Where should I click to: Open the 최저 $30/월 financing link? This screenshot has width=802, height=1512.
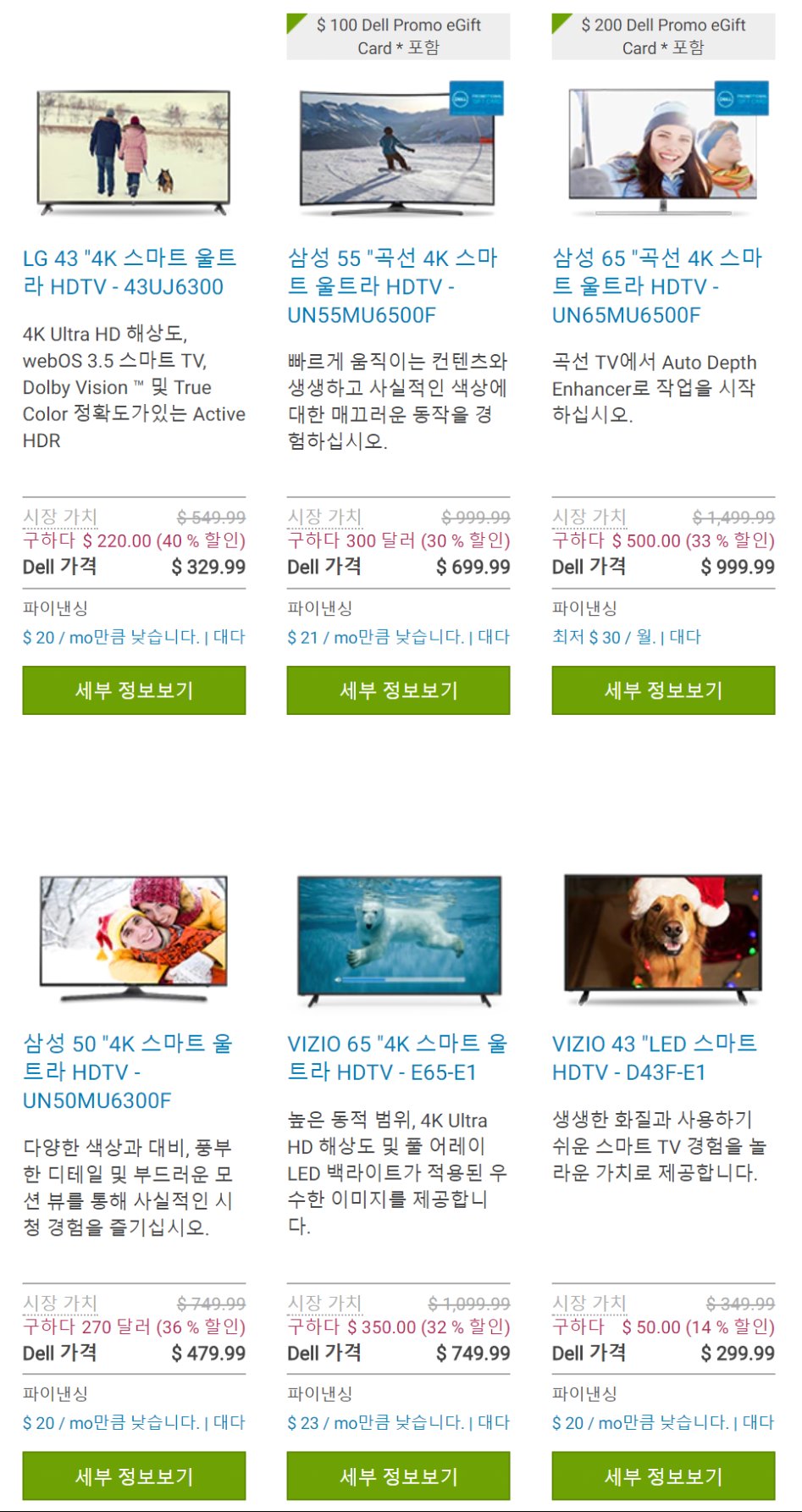pyautogui.click(x=603, y=637)
